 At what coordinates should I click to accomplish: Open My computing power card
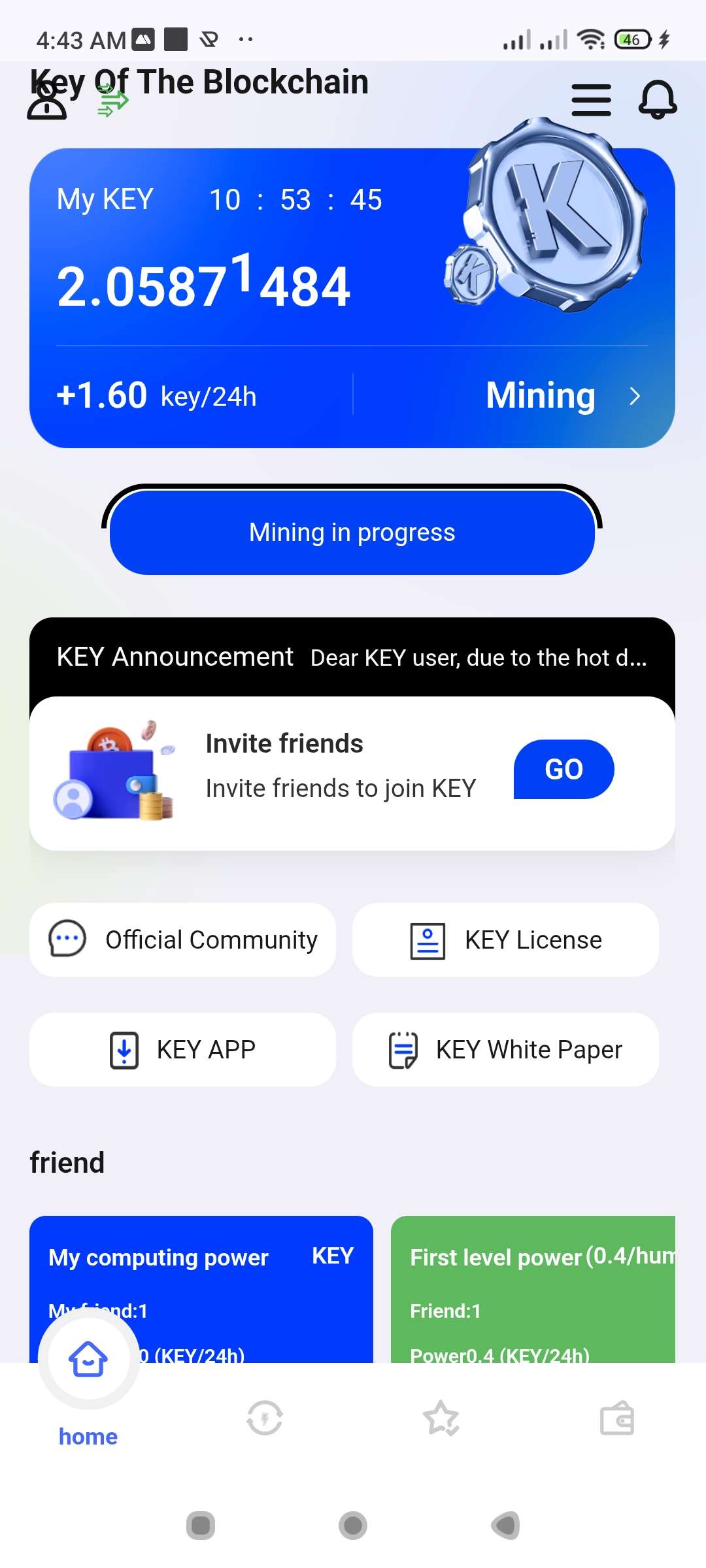[x=201, y=1281]
